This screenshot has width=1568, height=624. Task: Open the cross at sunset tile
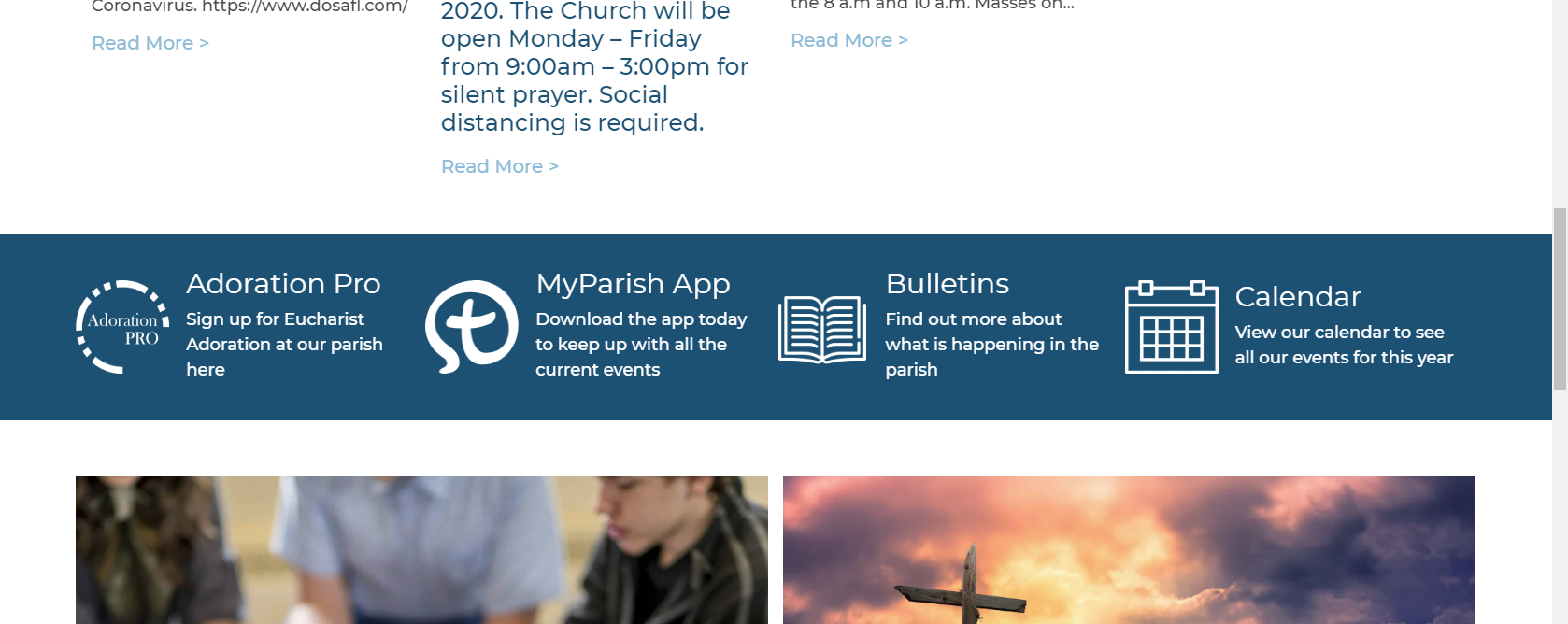coord(1128,550)
